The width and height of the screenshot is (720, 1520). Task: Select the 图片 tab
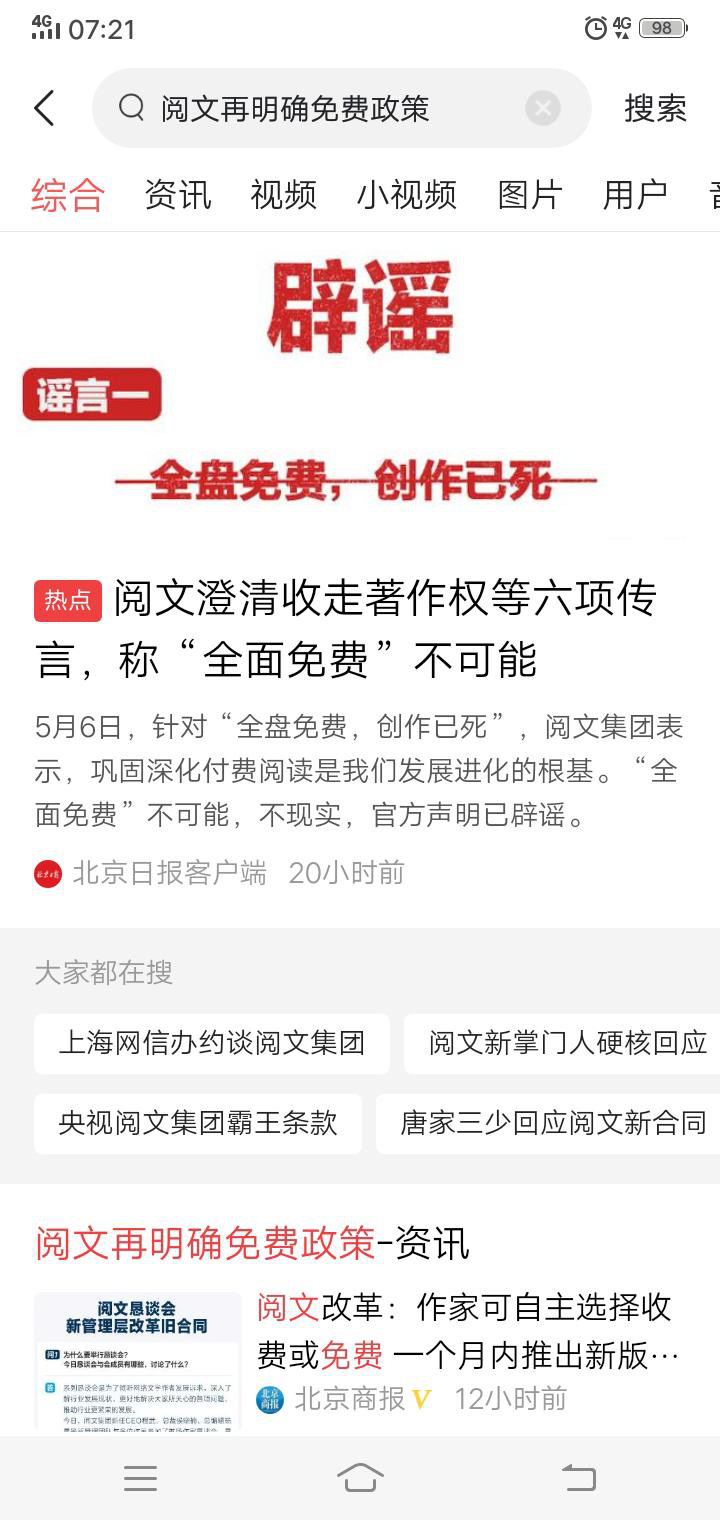click(530, 194)
